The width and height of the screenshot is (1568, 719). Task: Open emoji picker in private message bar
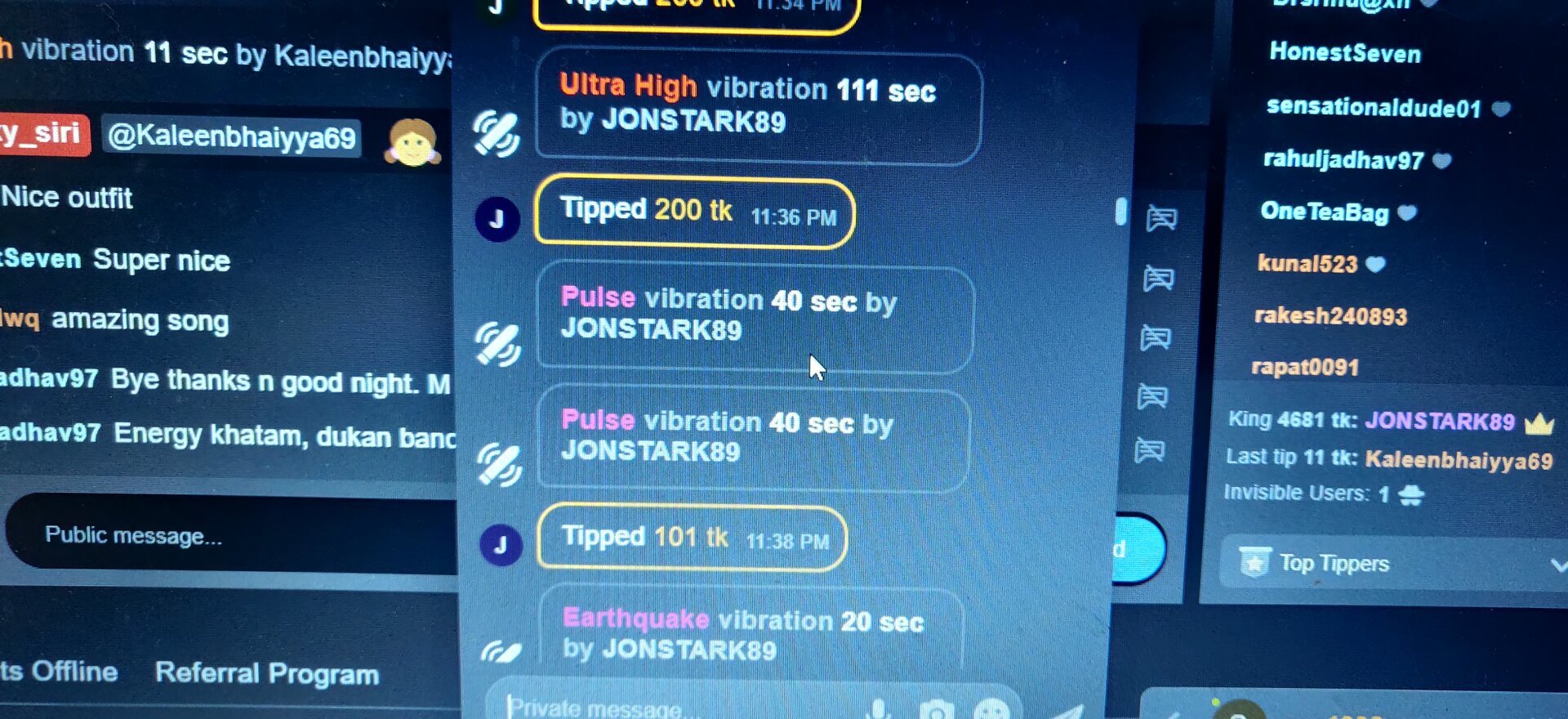point(991,710)
